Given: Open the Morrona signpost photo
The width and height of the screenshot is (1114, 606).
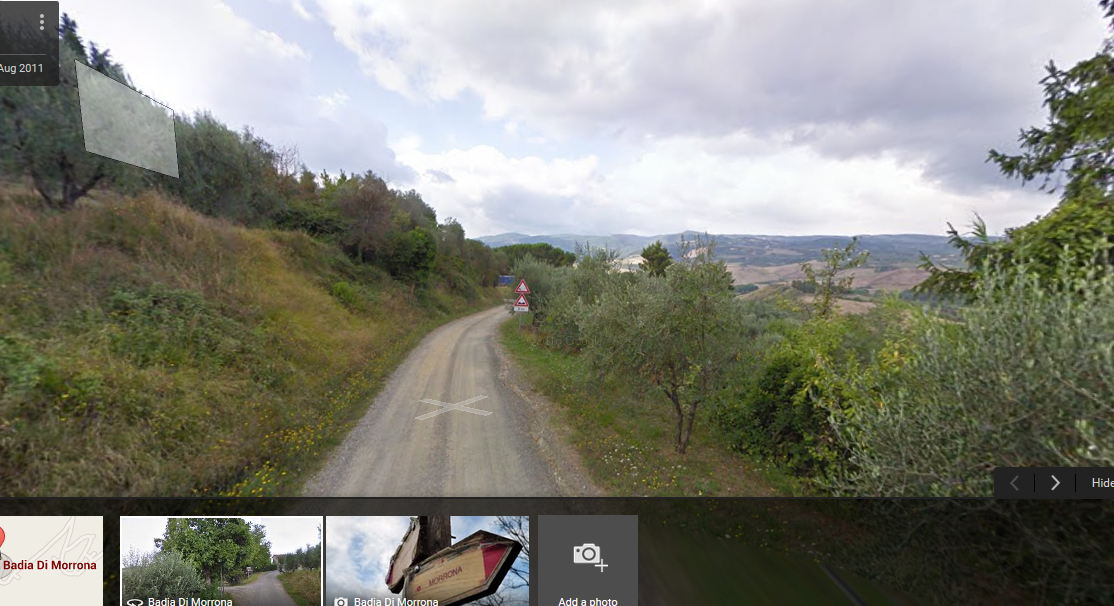Looking at the screenshot, I should [x=427, y=559].
